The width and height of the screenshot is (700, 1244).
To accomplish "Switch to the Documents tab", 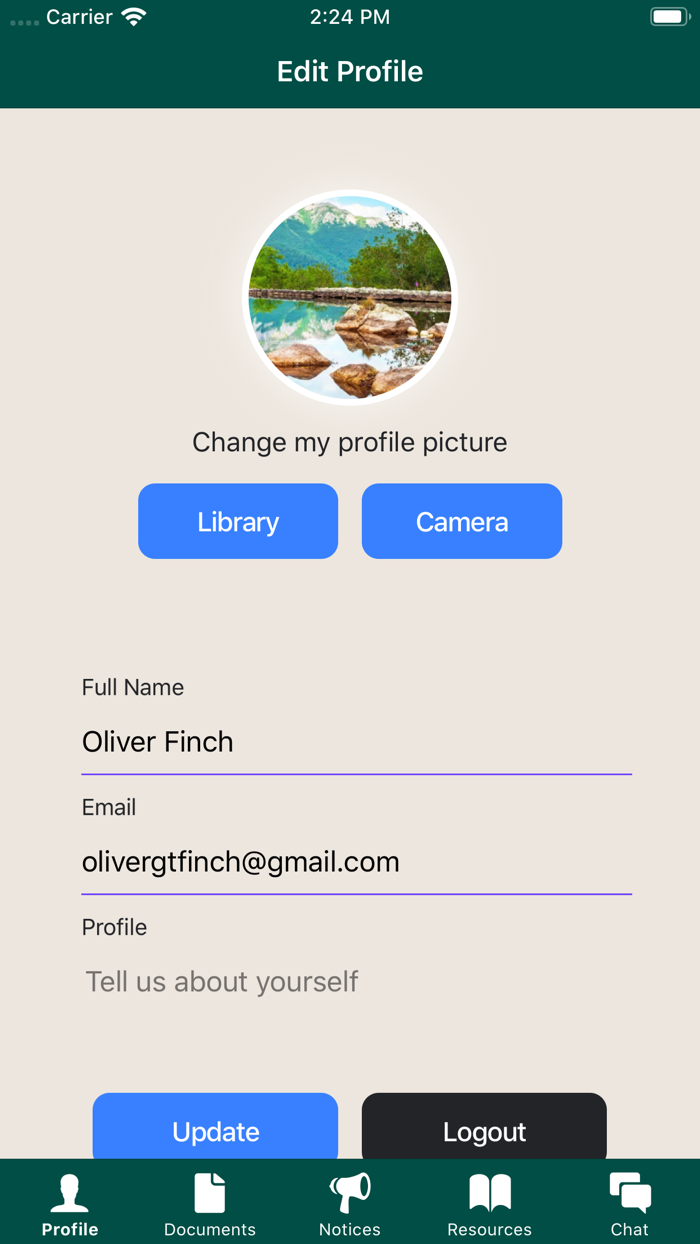I will point(210,1204).
